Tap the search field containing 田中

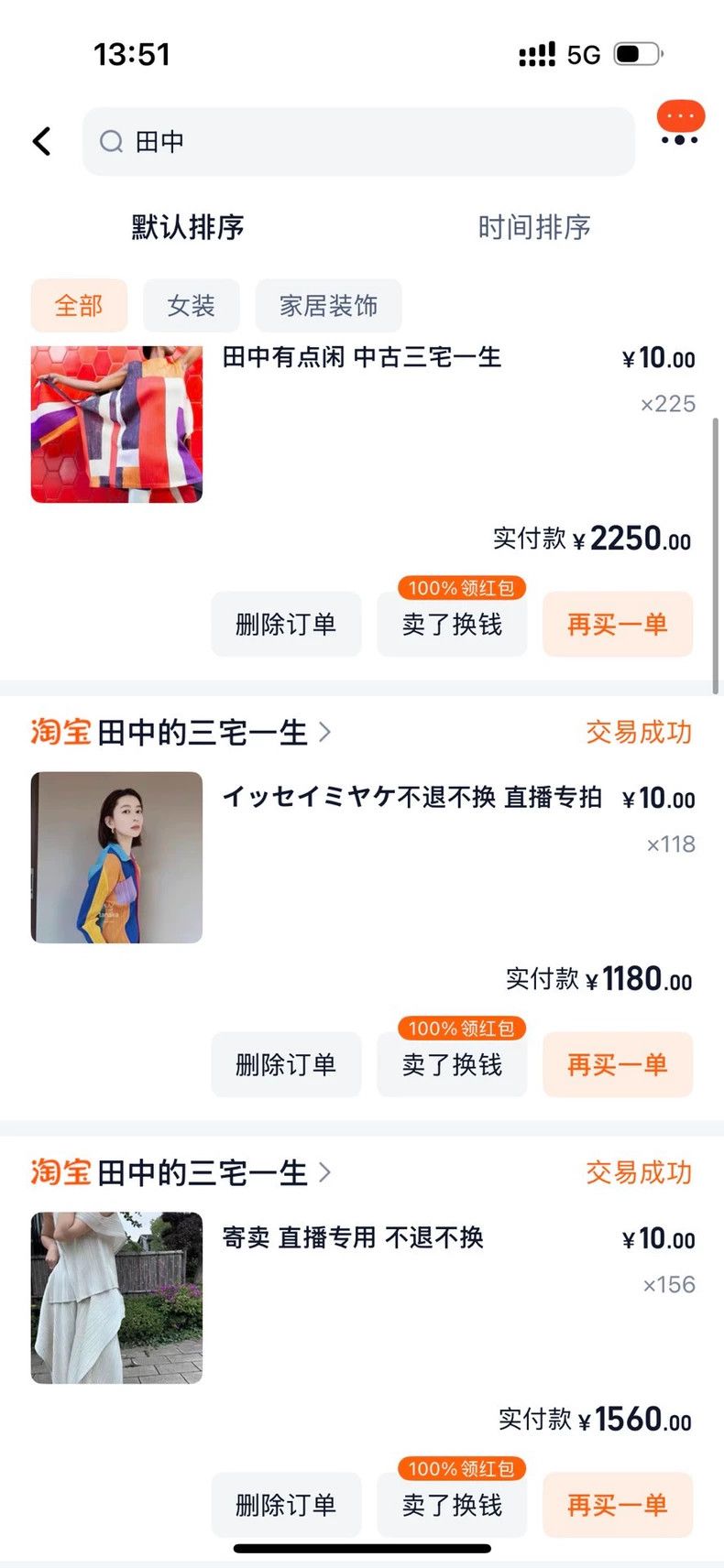point(358,141)
